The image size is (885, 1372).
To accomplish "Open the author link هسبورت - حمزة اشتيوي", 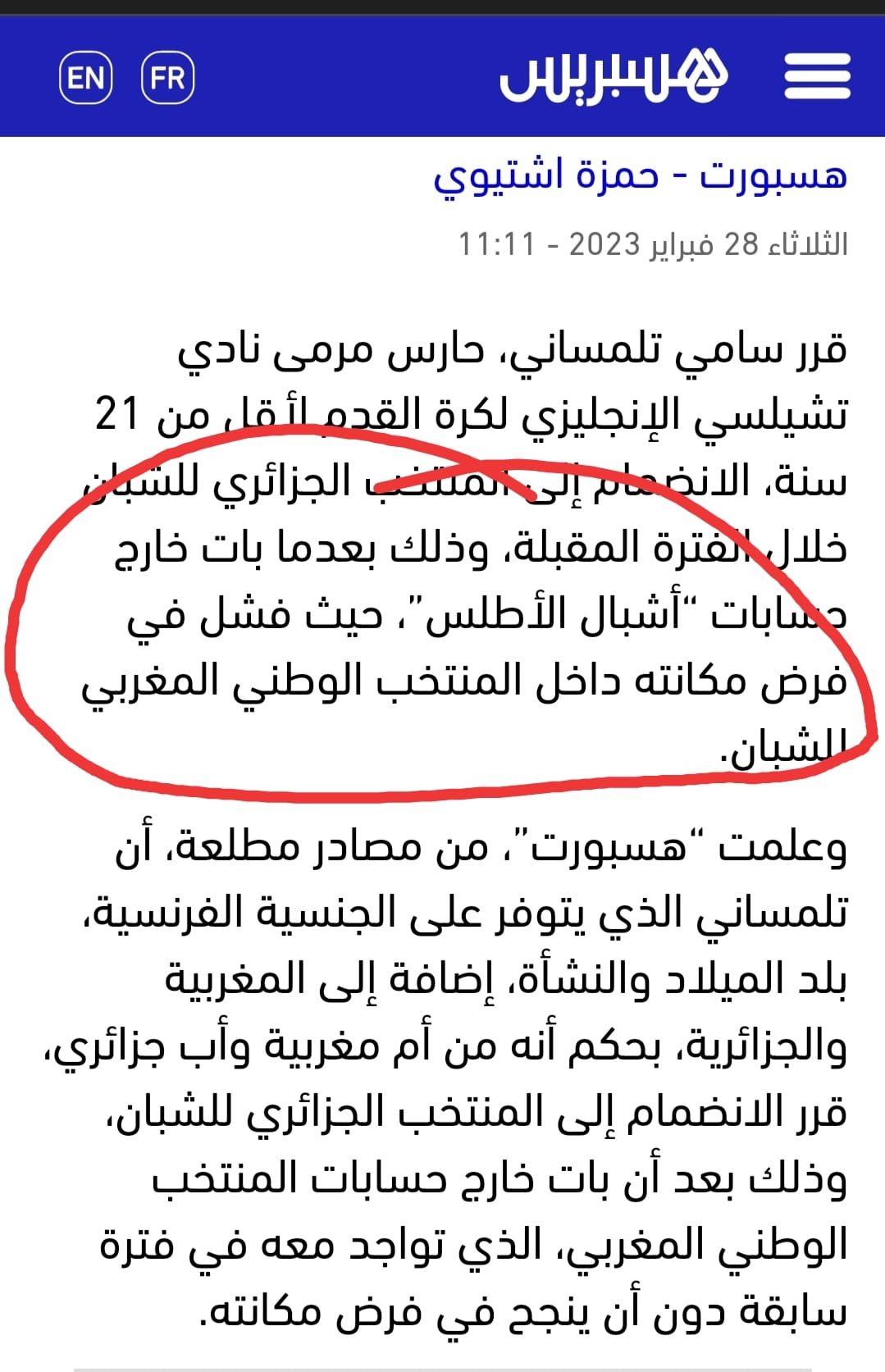I will tap(640, 175).
